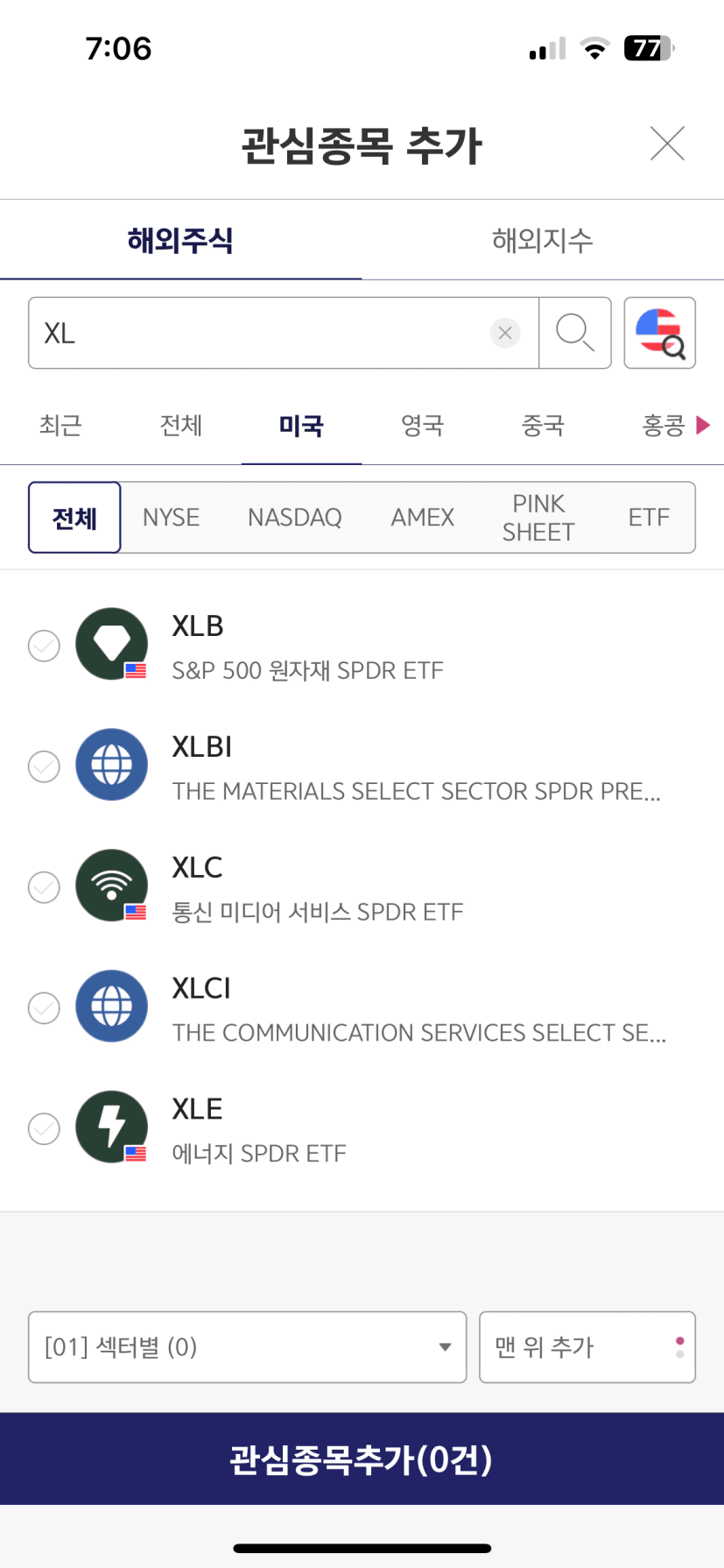Open the [01] 섹터별 group dropdown
724x1568 pixels.
[x=247, y=1347]
